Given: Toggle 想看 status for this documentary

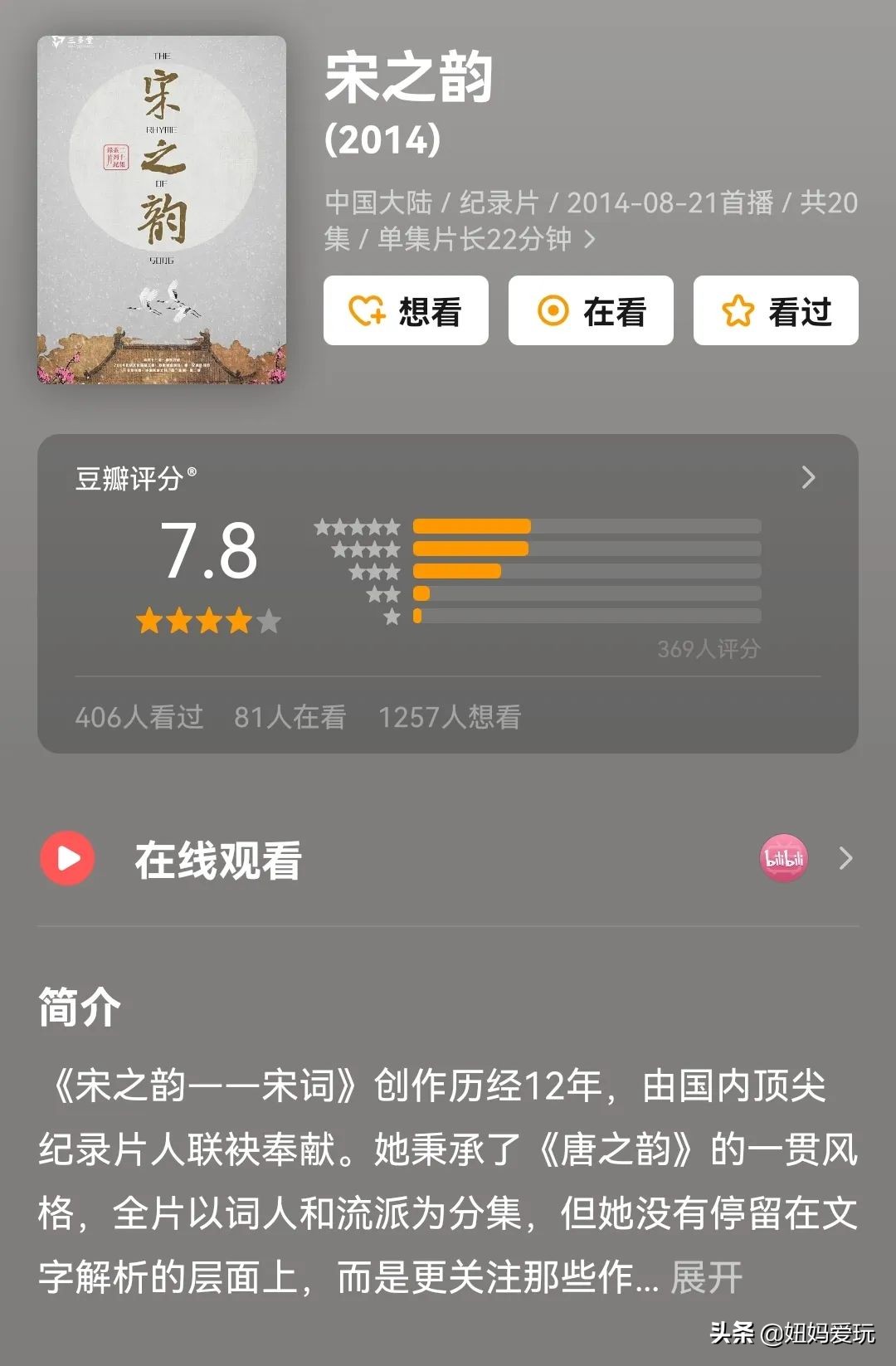Looking at the screenshot, I should (406, 310).
